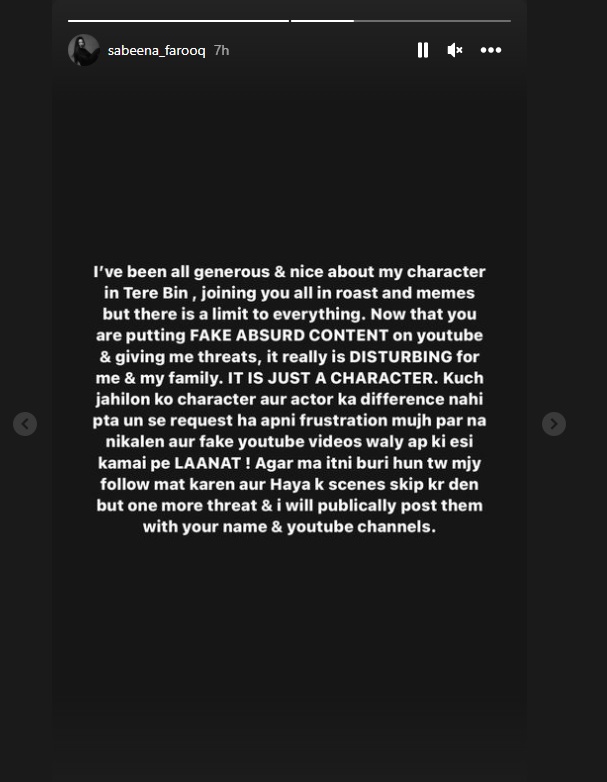This screenshot has height=782, width=607.
Task: Pause the story playback
Action: click(422, 50)
